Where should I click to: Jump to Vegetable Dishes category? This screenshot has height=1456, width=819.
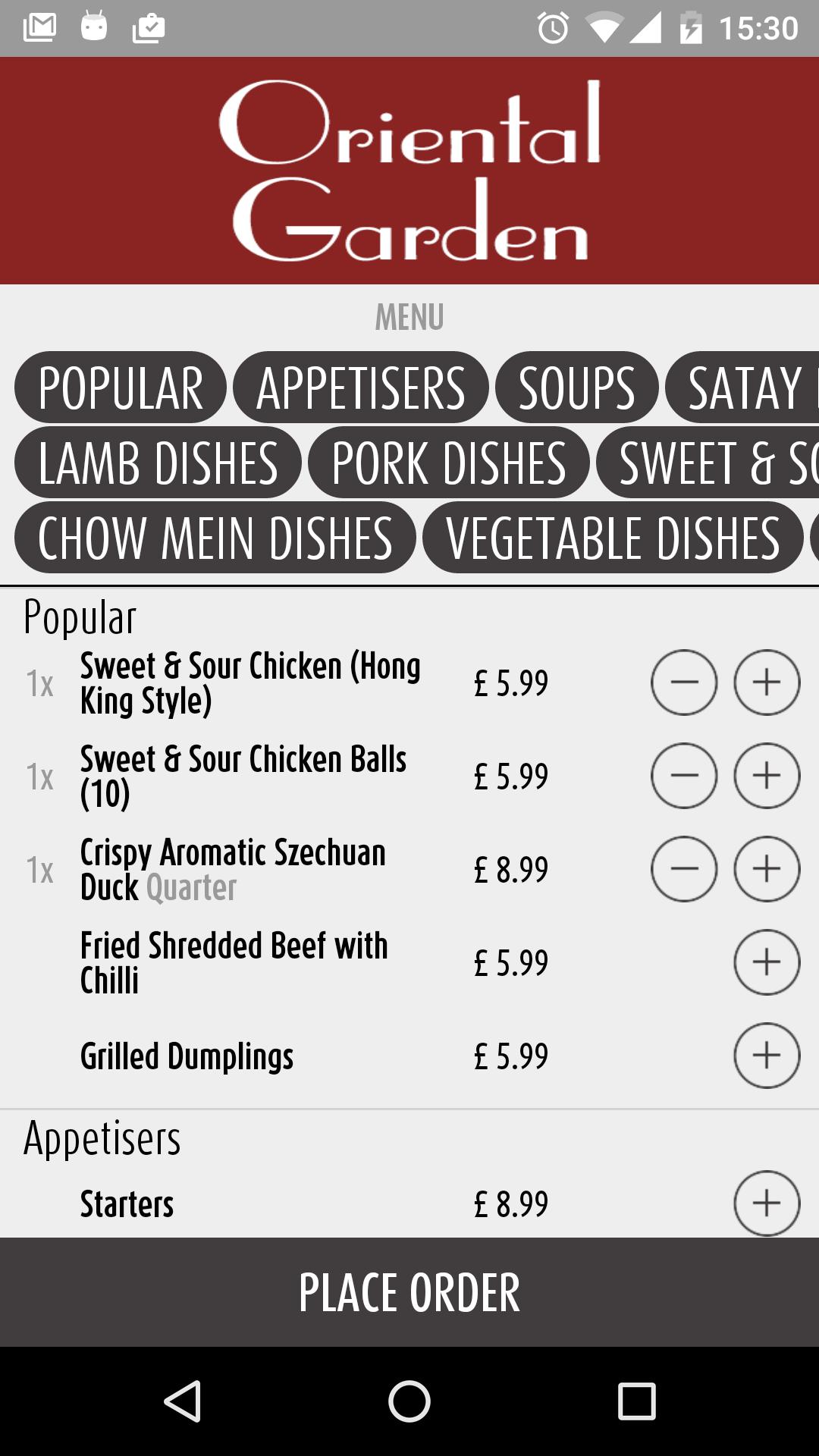pos(612,538)
